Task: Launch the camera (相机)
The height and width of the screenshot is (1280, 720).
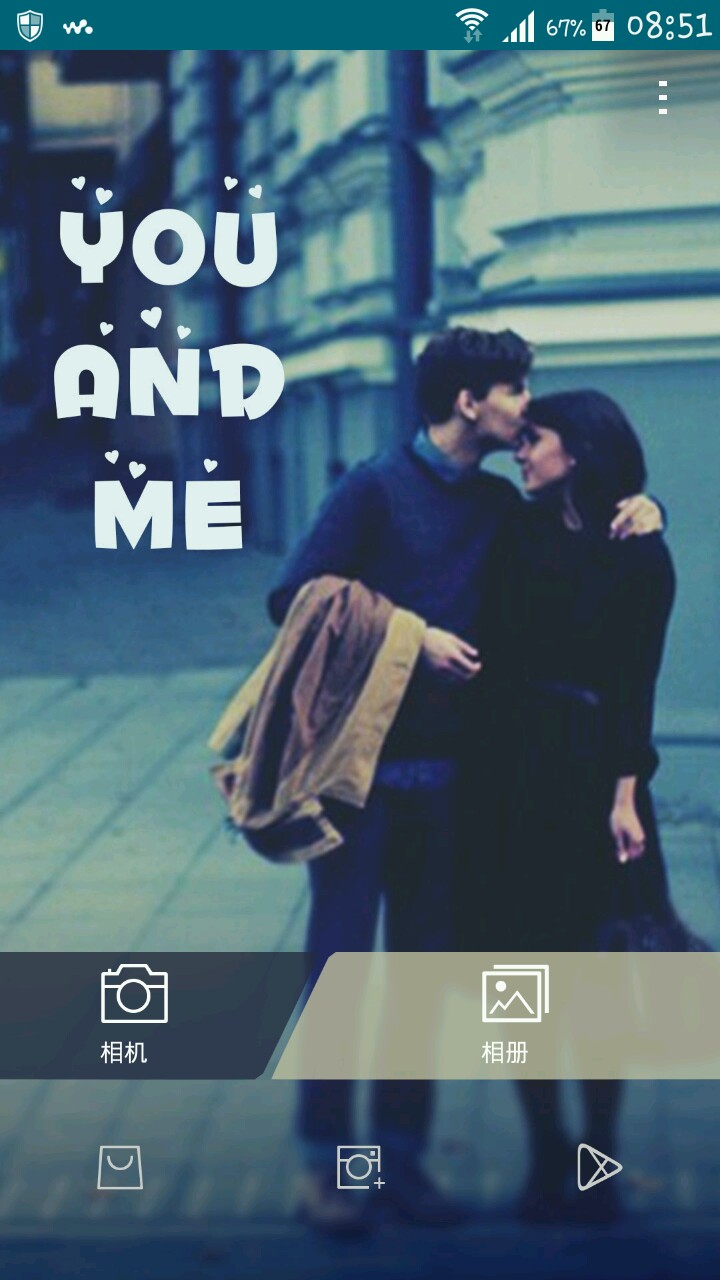Action: 134,1012
